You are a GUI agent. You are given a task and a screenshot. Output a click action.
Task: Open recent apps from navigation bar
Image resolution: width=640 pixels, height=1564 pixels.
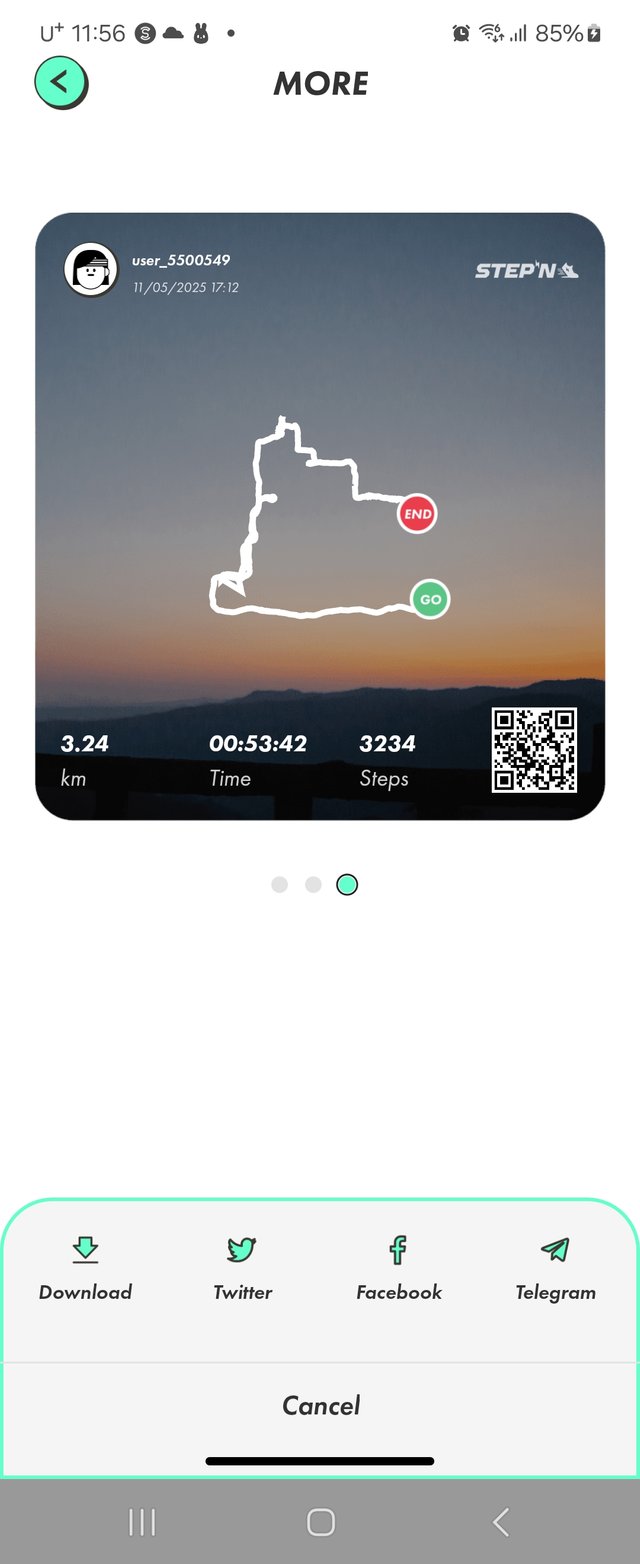point(142,1522)
